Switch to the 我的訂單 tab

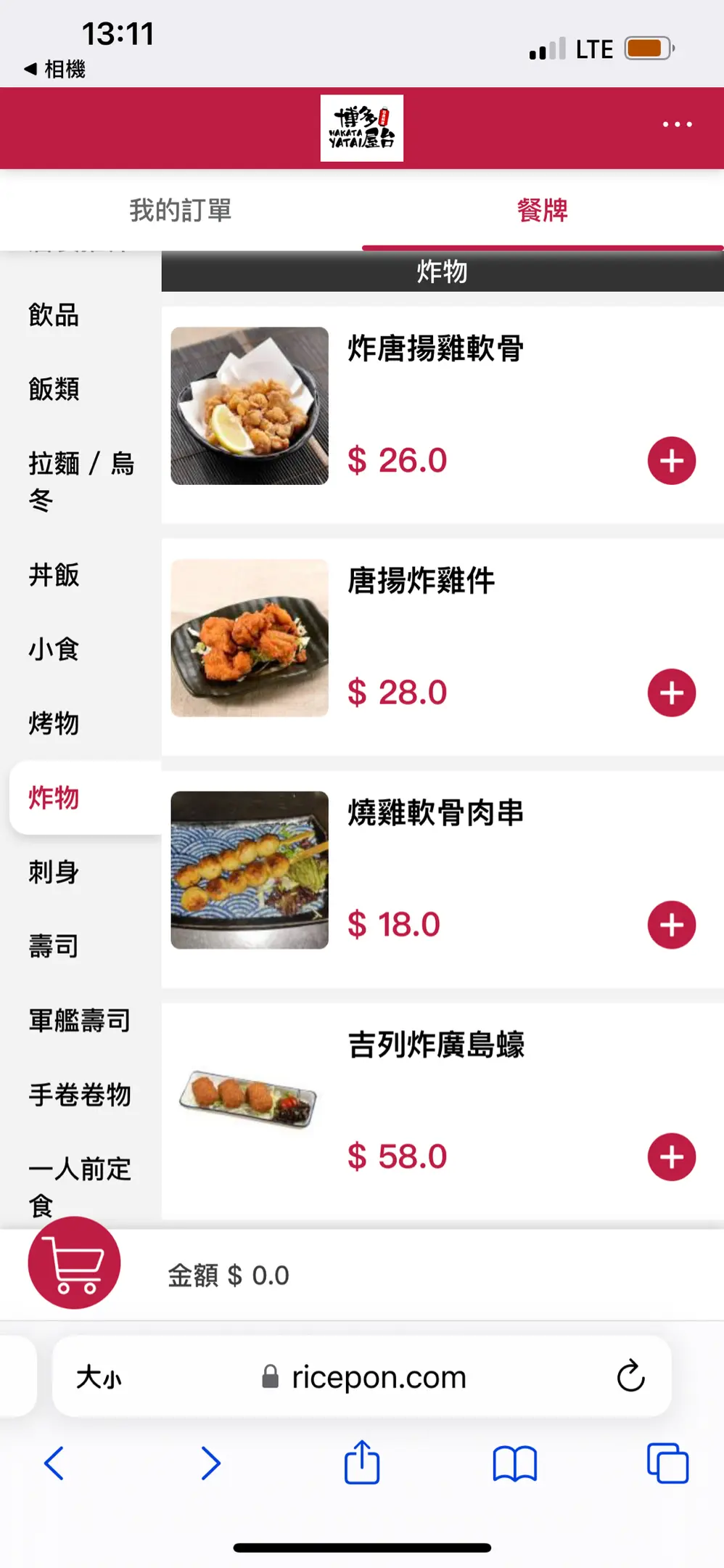pyautogui.click(x=181, y=211)
